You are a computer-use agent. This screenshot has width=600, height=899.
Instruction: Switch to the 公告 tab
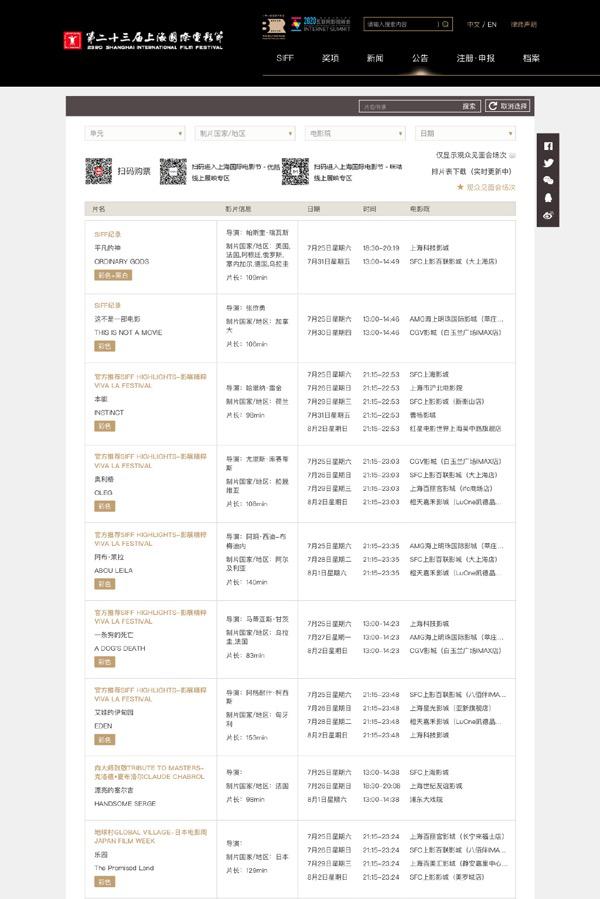point(420,58)
